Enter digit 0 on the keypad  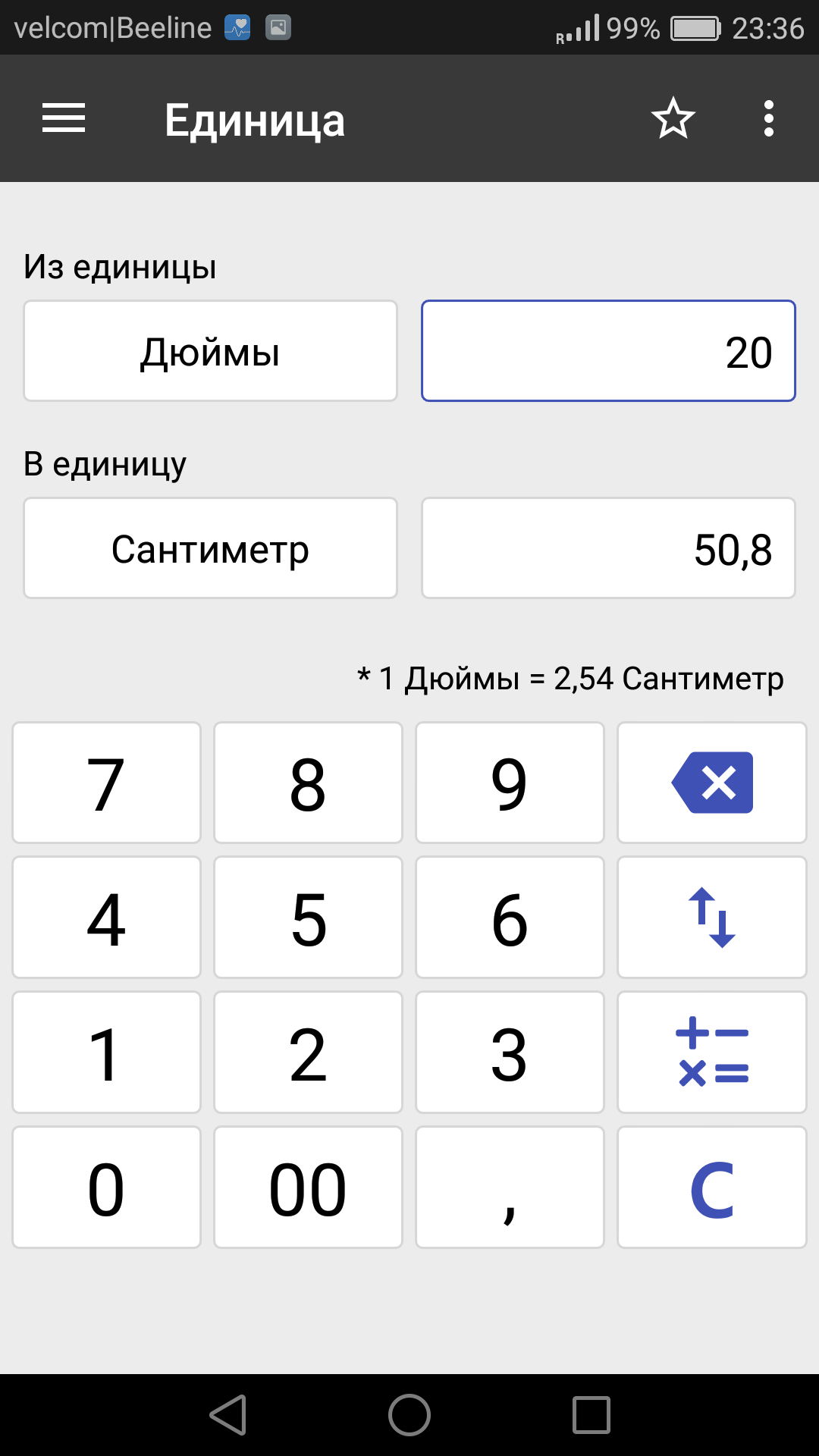[107, 1188]
